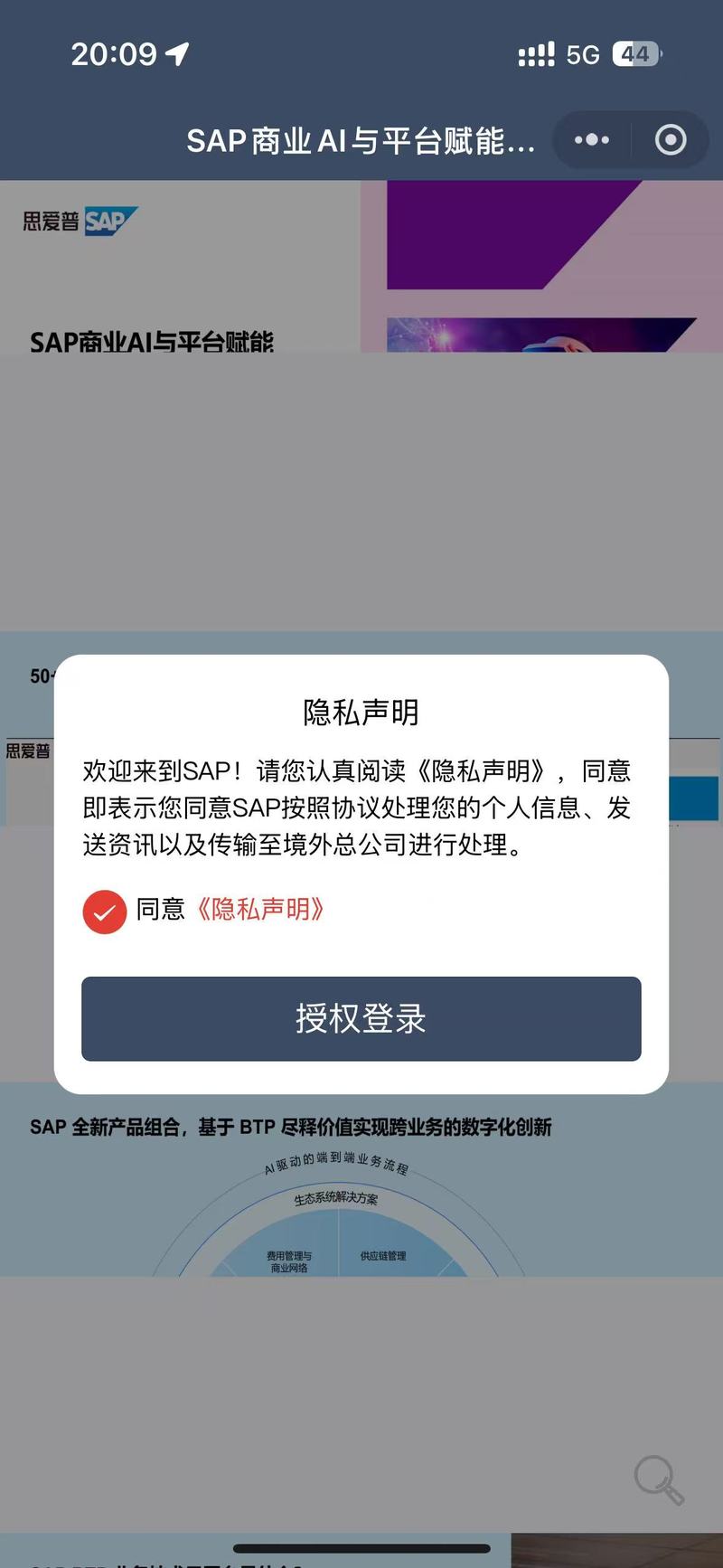Screen dimensions: 723x1568
Task: Open the mini program more-options menu
Action: (592, 140)
